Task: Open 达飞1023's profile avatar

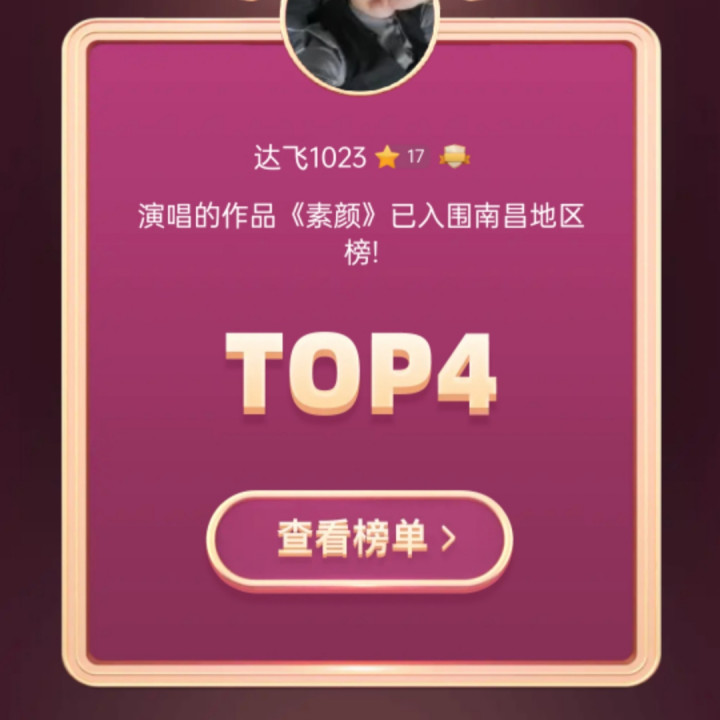Action: (360, 39)
